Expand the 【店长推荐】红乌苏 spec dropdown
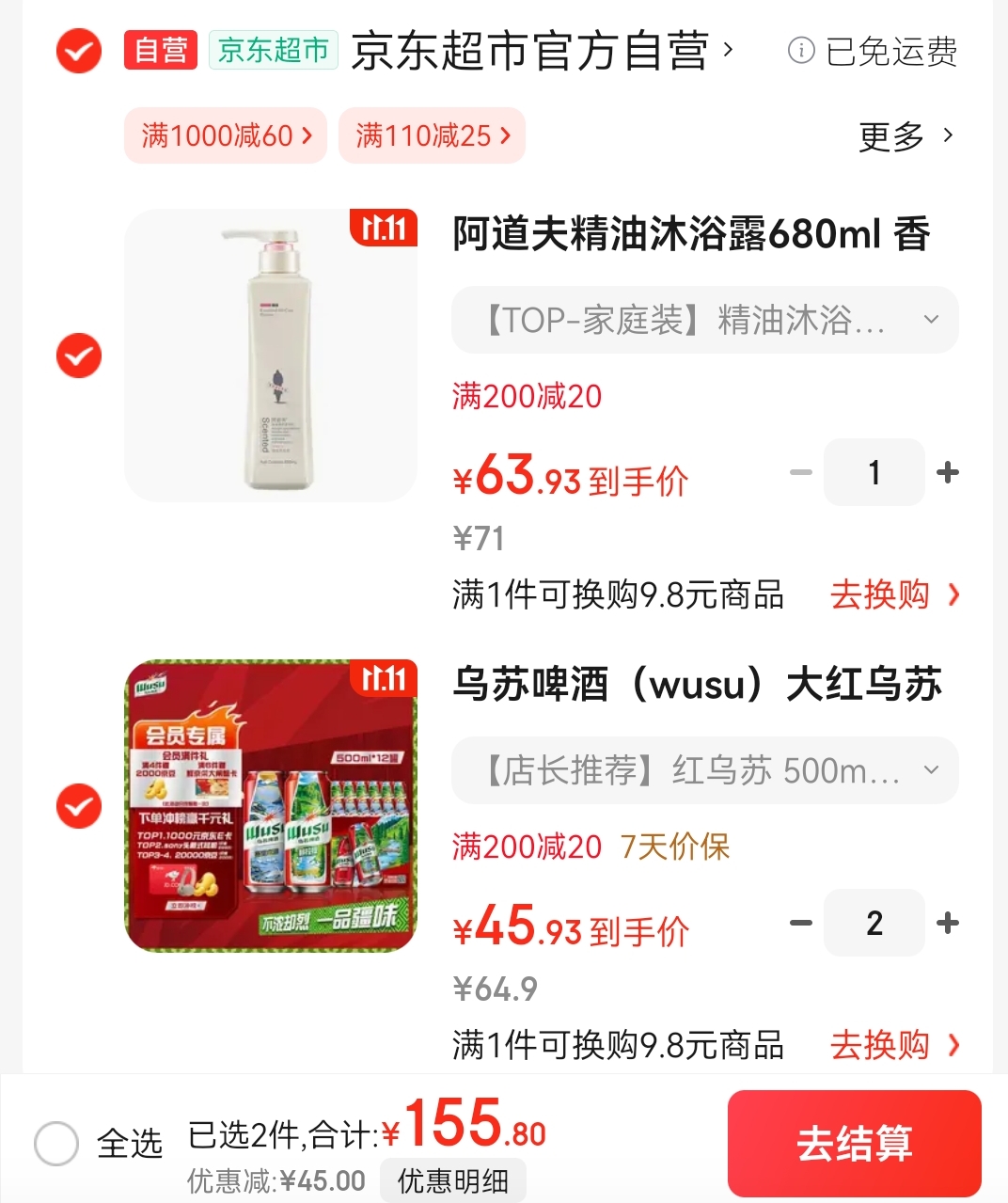 point(705,771)
